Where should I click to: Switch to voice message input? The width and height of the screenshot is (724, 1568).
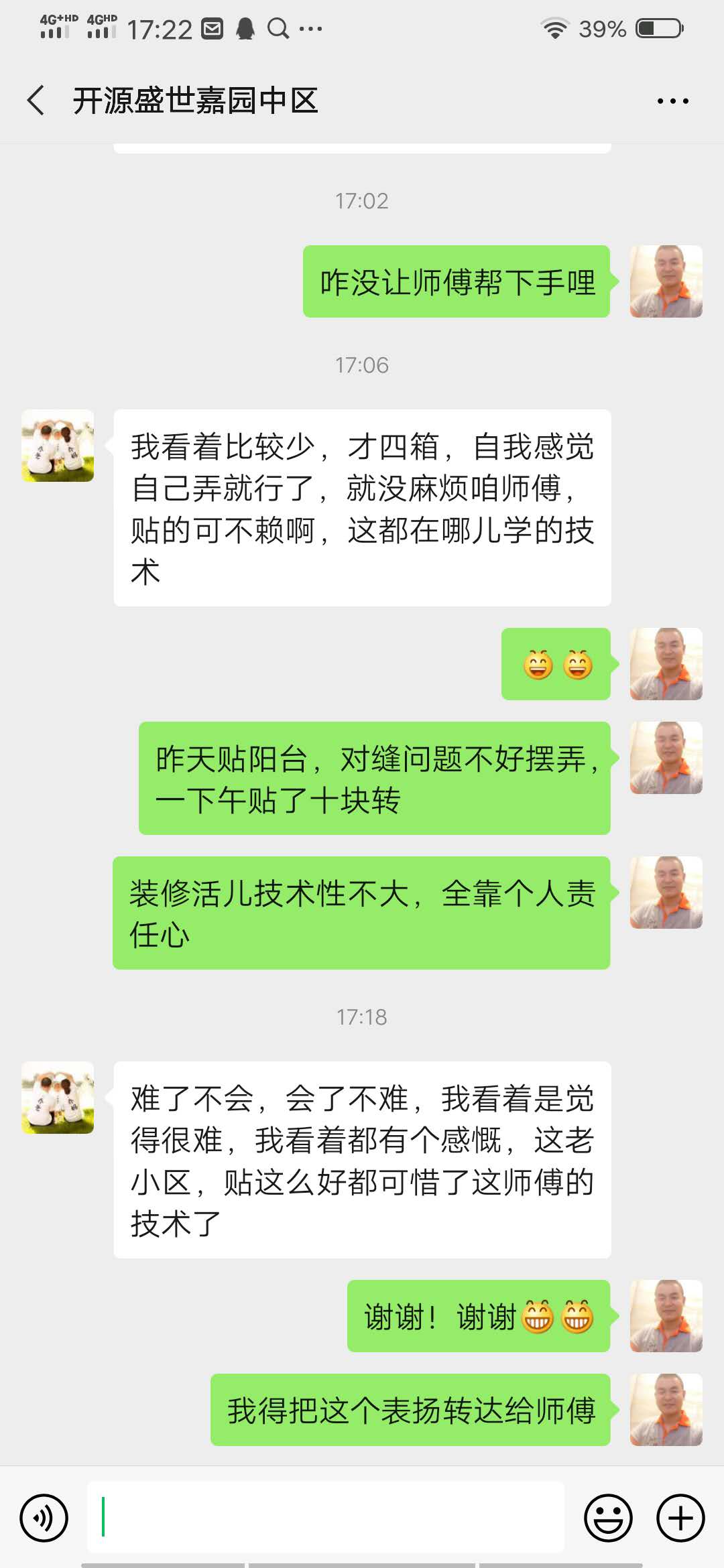point(44,1518)
